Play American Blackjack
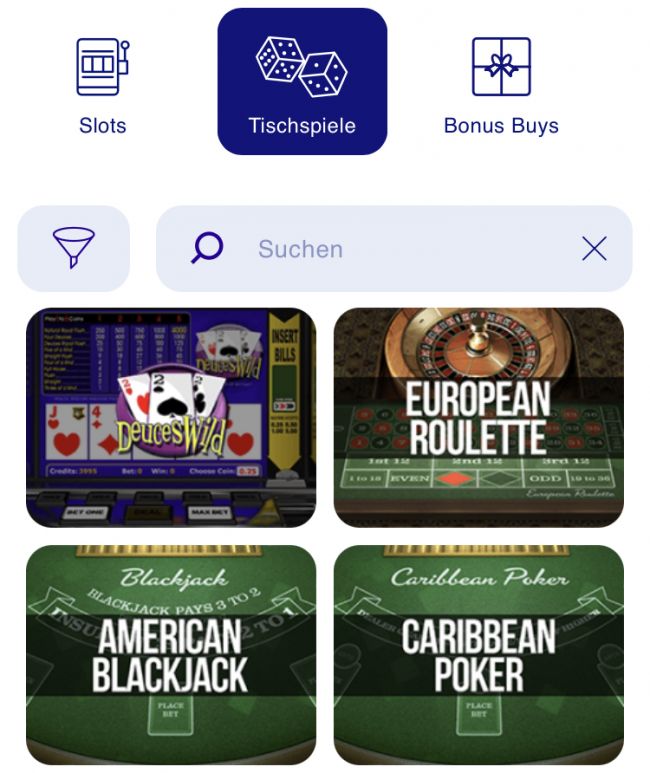Image resolution: width=650 pixels, height=773 pixels. [171, 654]
